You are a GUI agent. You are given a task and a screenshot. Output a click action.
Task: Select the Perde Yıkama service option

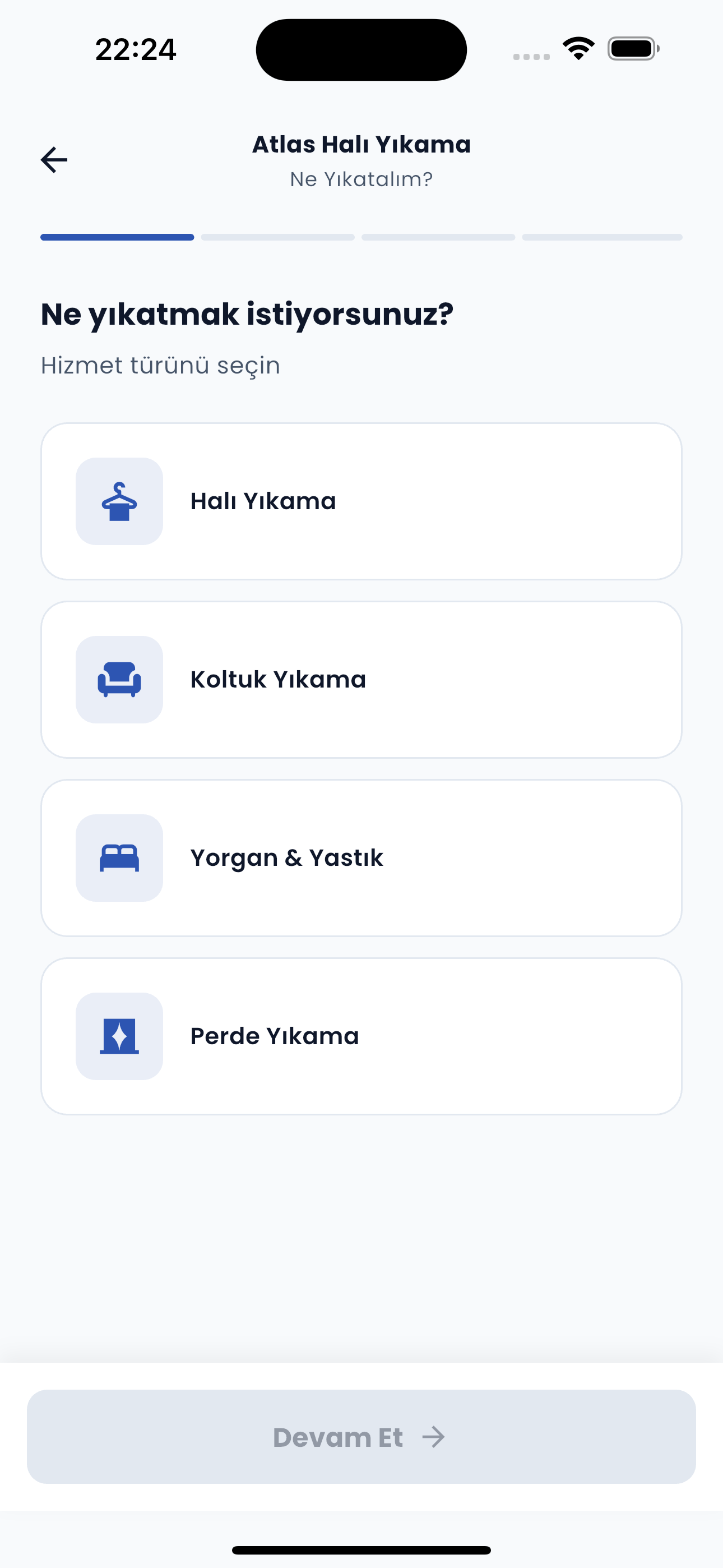[361, 1035]
